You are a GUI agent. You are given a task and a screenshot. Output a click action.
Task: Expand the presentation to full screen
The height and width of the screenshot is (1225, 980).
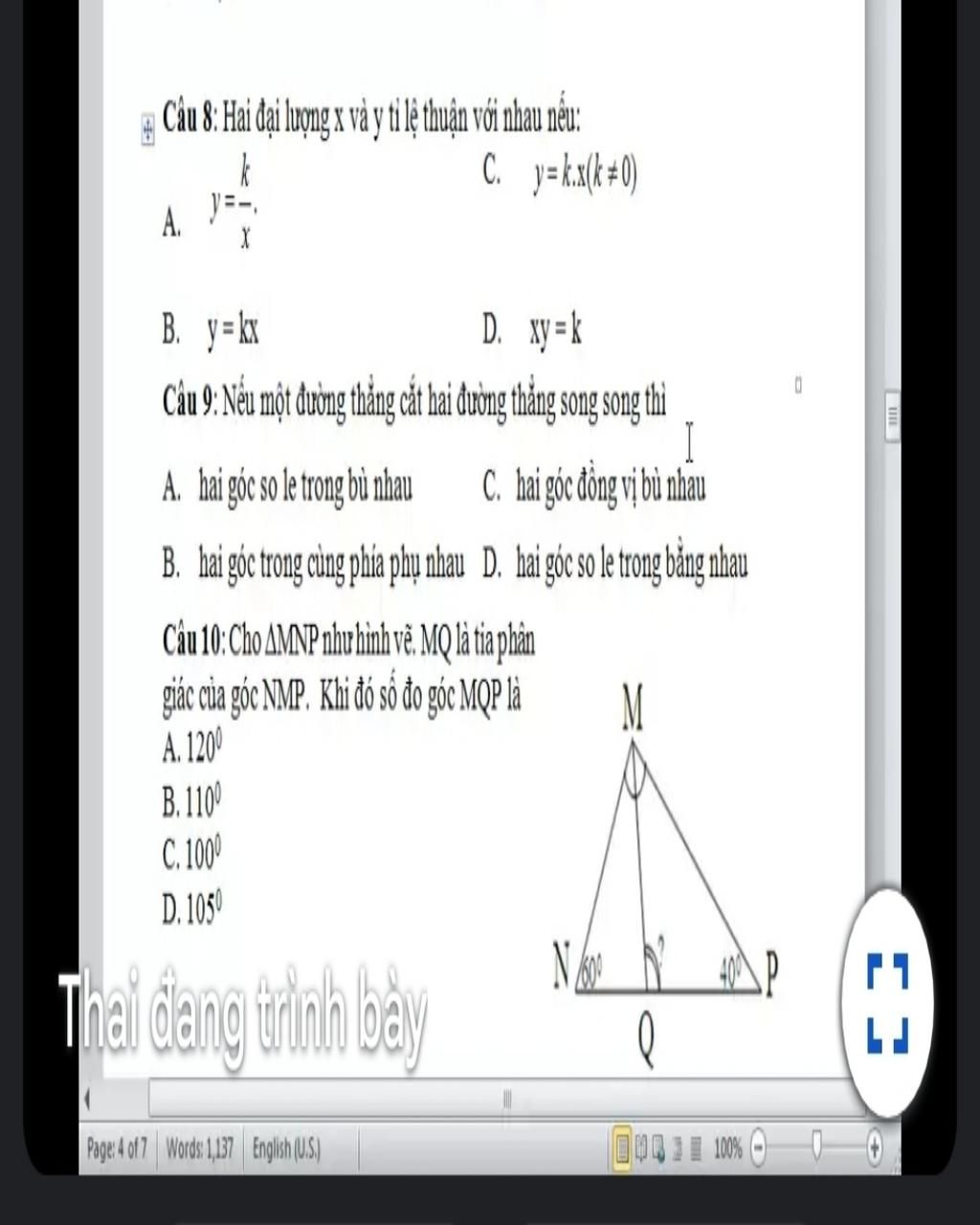[x=886, y=1002]
